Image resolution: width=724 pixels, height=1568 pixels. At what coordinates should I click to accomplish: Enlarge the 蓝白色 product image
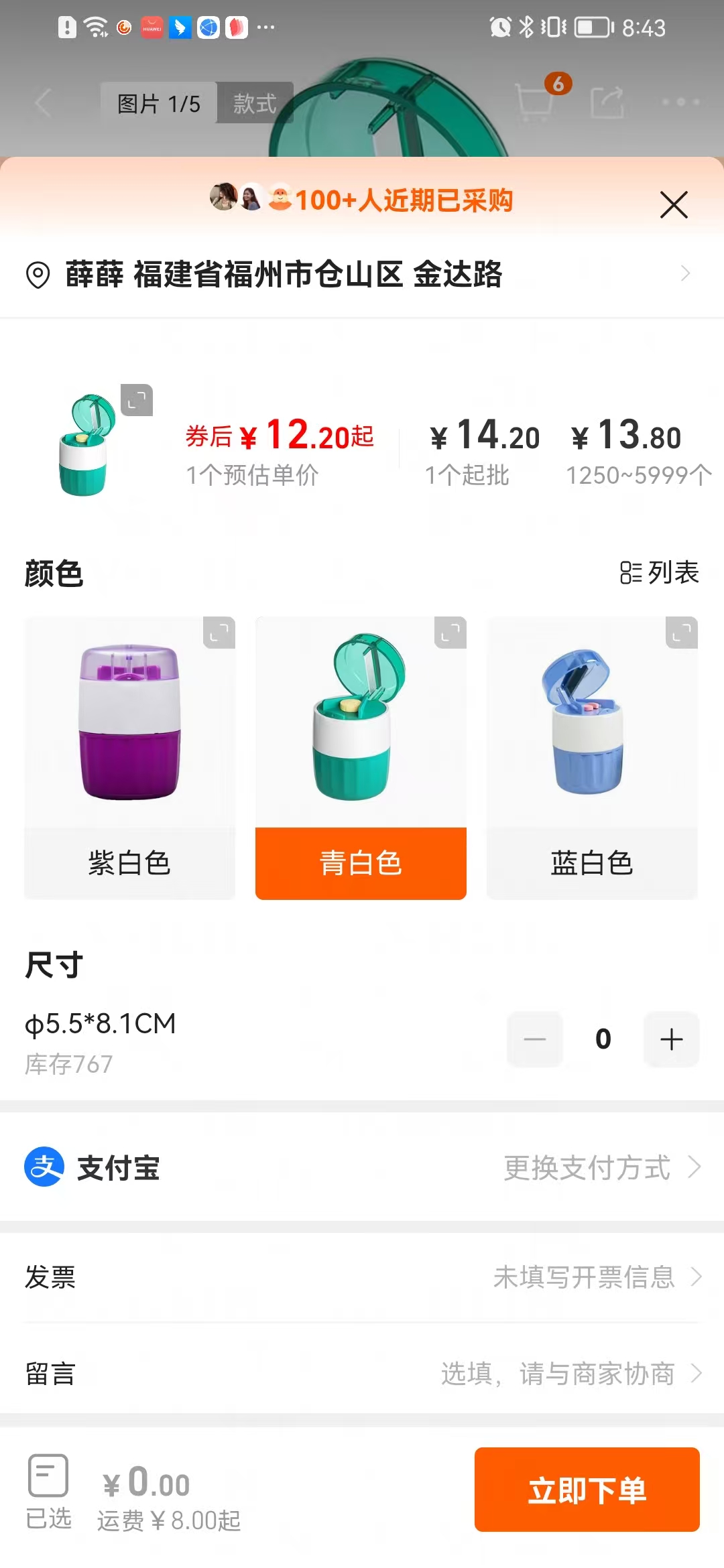point(682,633)
